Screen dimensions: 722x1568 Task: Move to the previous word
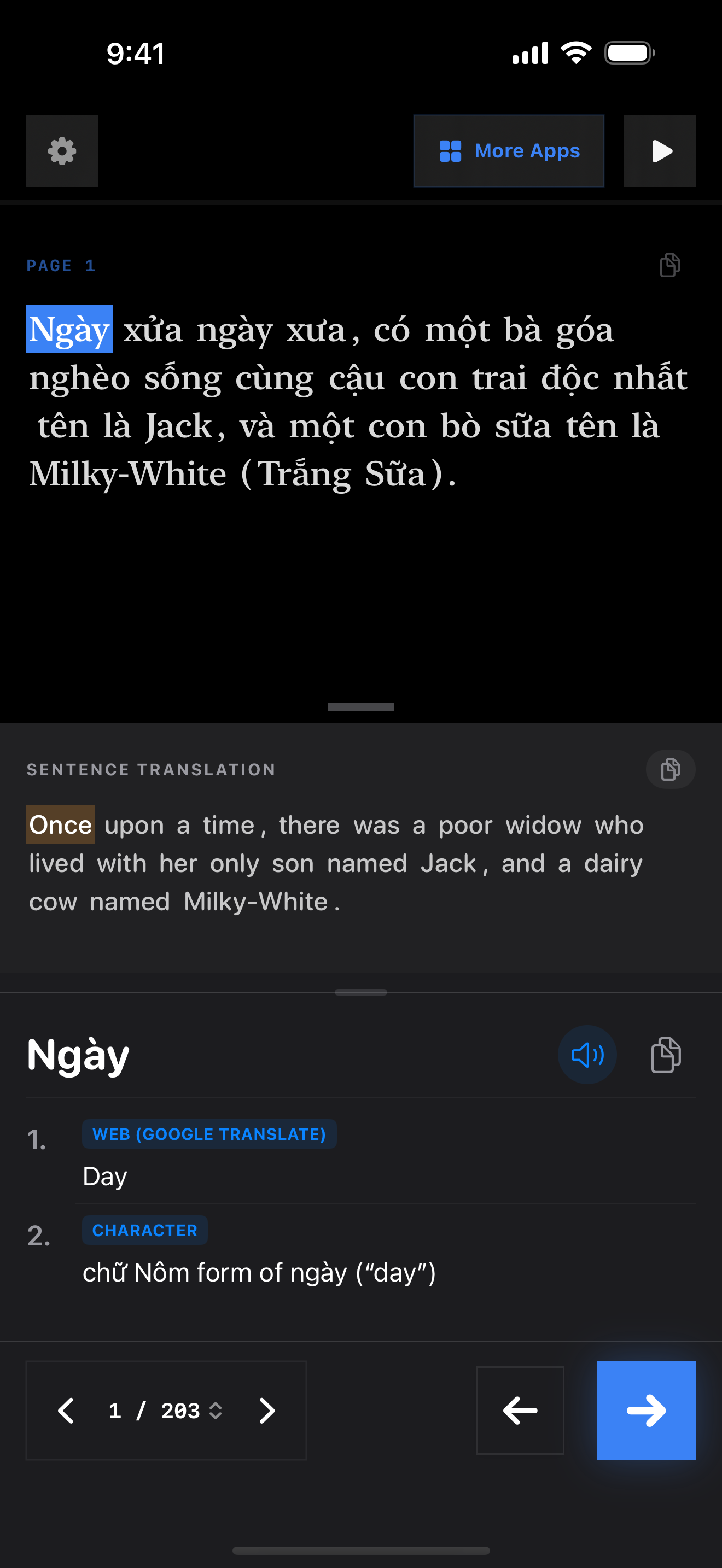(x=519, y=1411)
